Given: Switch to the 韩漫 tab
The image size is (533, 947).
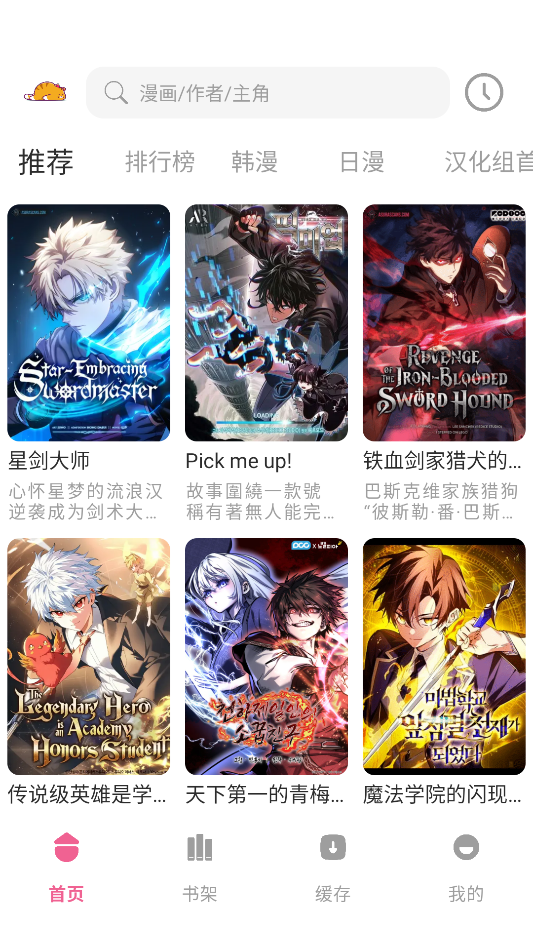Looking at the screenshot, I should tap(254, 162).
